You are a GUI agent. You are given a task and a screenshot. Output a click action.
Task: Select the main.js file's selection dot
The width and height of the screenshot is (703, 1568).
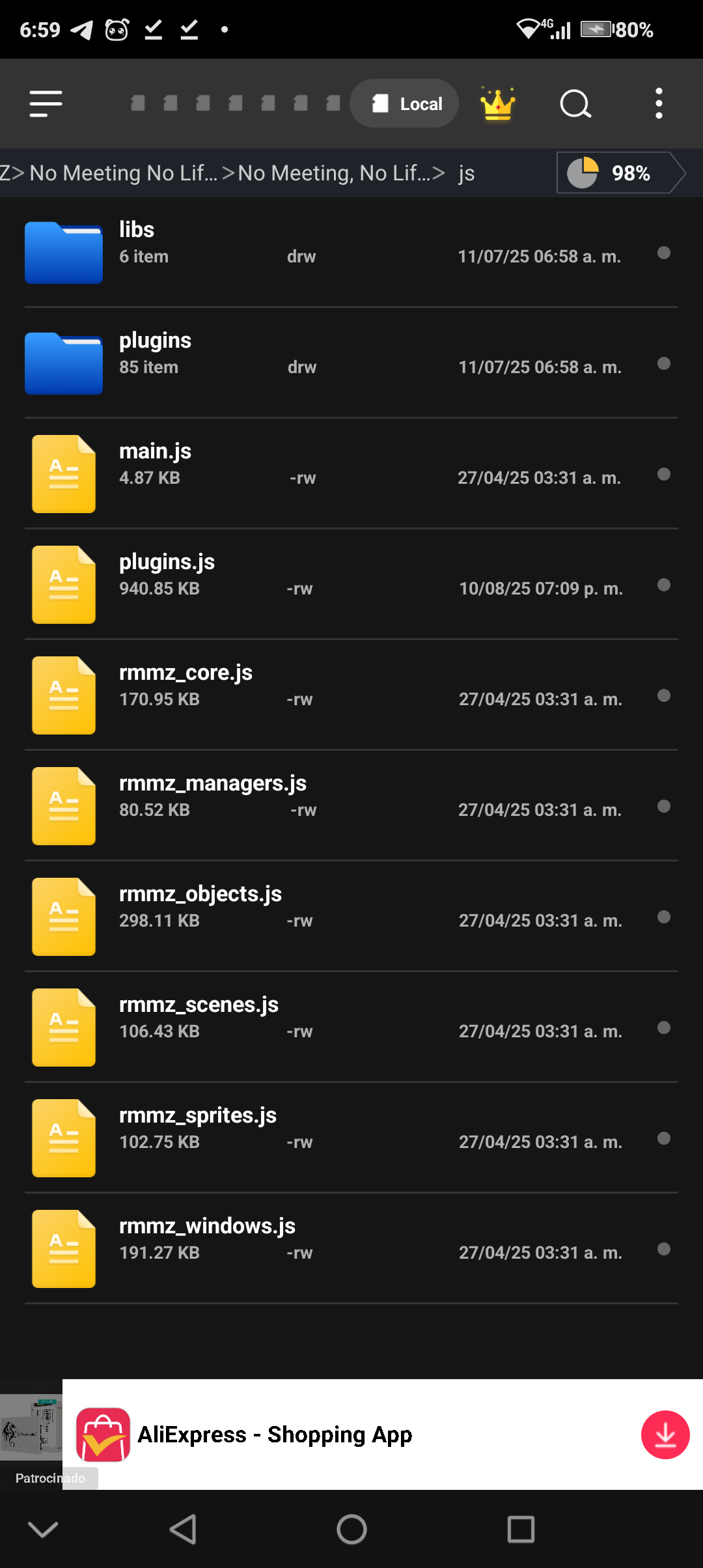click(663, 474)
